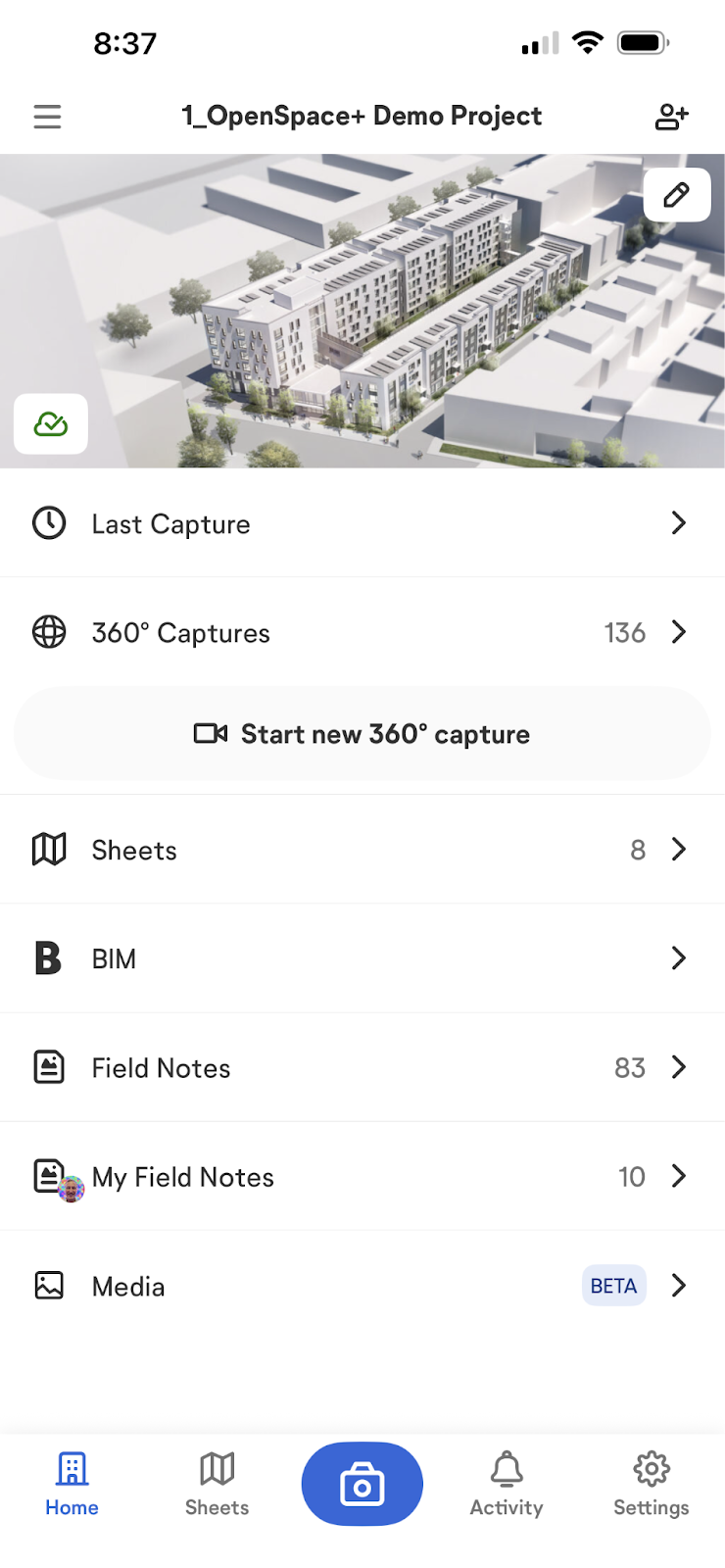Tap the invite user icon
This screenshot has height=1568, width=725.
[x=672, y=116]
